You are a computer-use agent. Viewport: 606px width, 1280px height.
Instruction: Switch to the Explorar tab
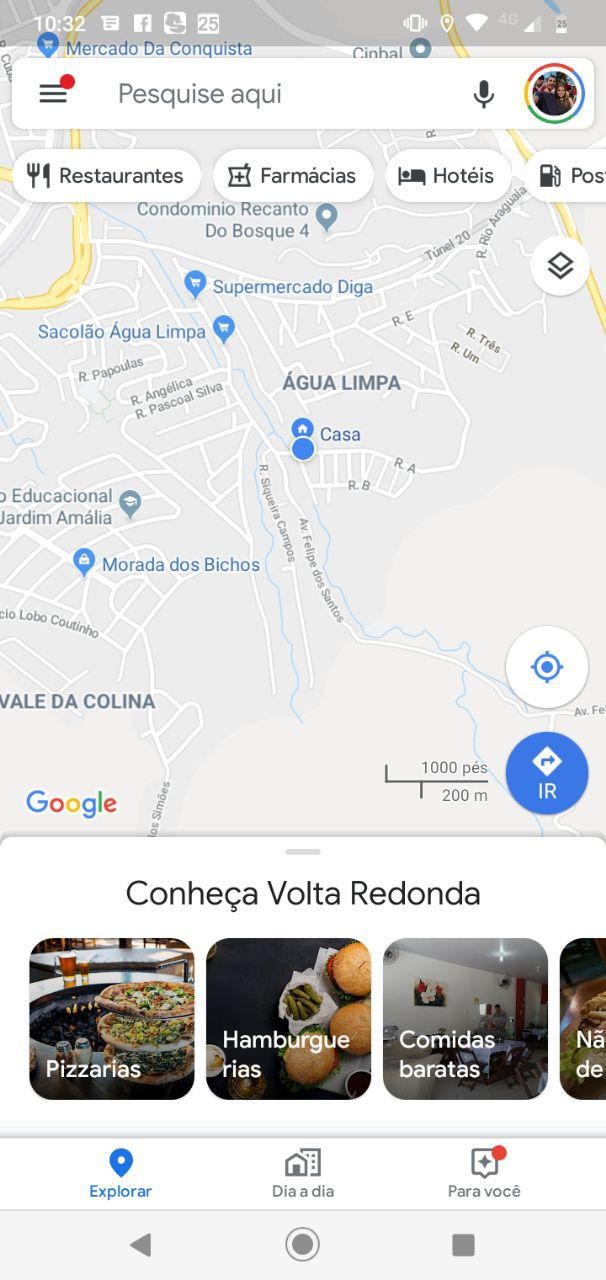[121, 1173]
